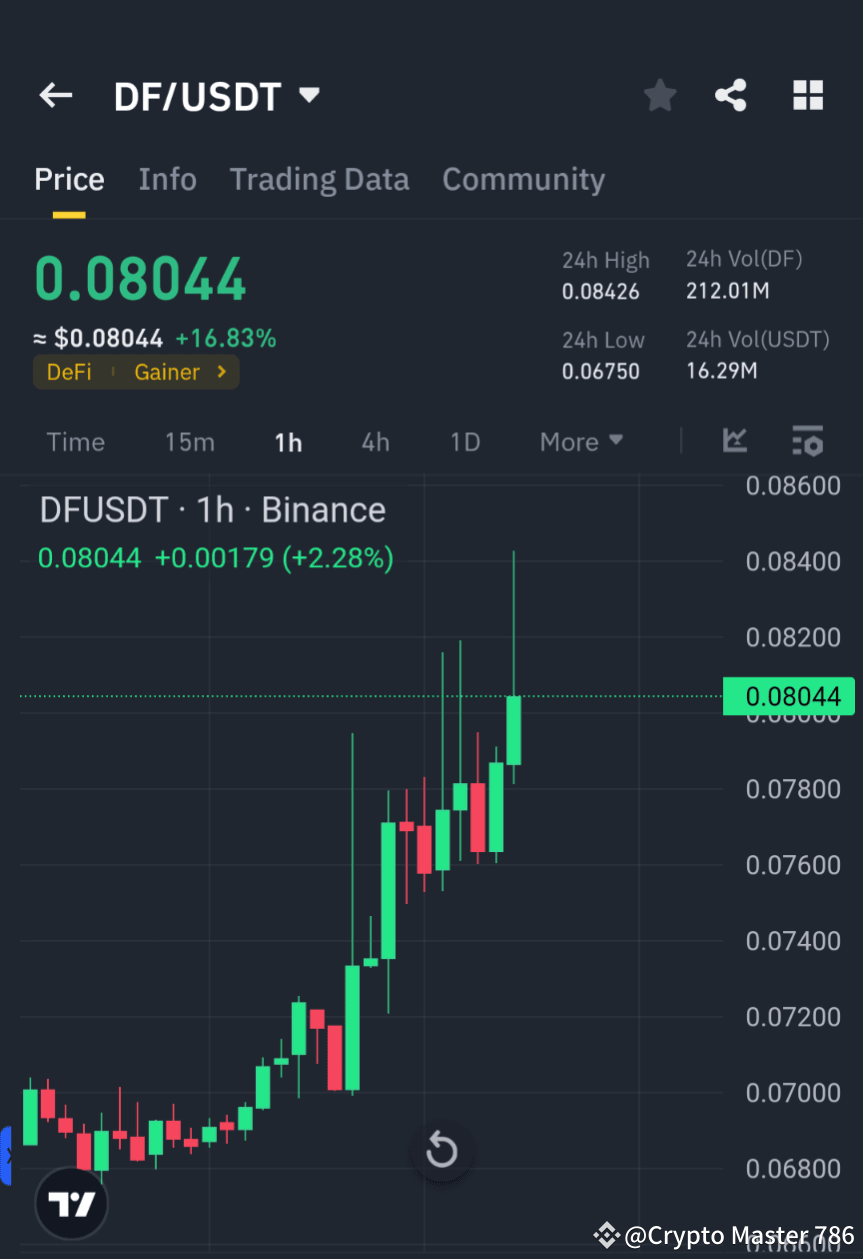
Task: Refresh the chart with the reload icon
Action: (441, 1151)
